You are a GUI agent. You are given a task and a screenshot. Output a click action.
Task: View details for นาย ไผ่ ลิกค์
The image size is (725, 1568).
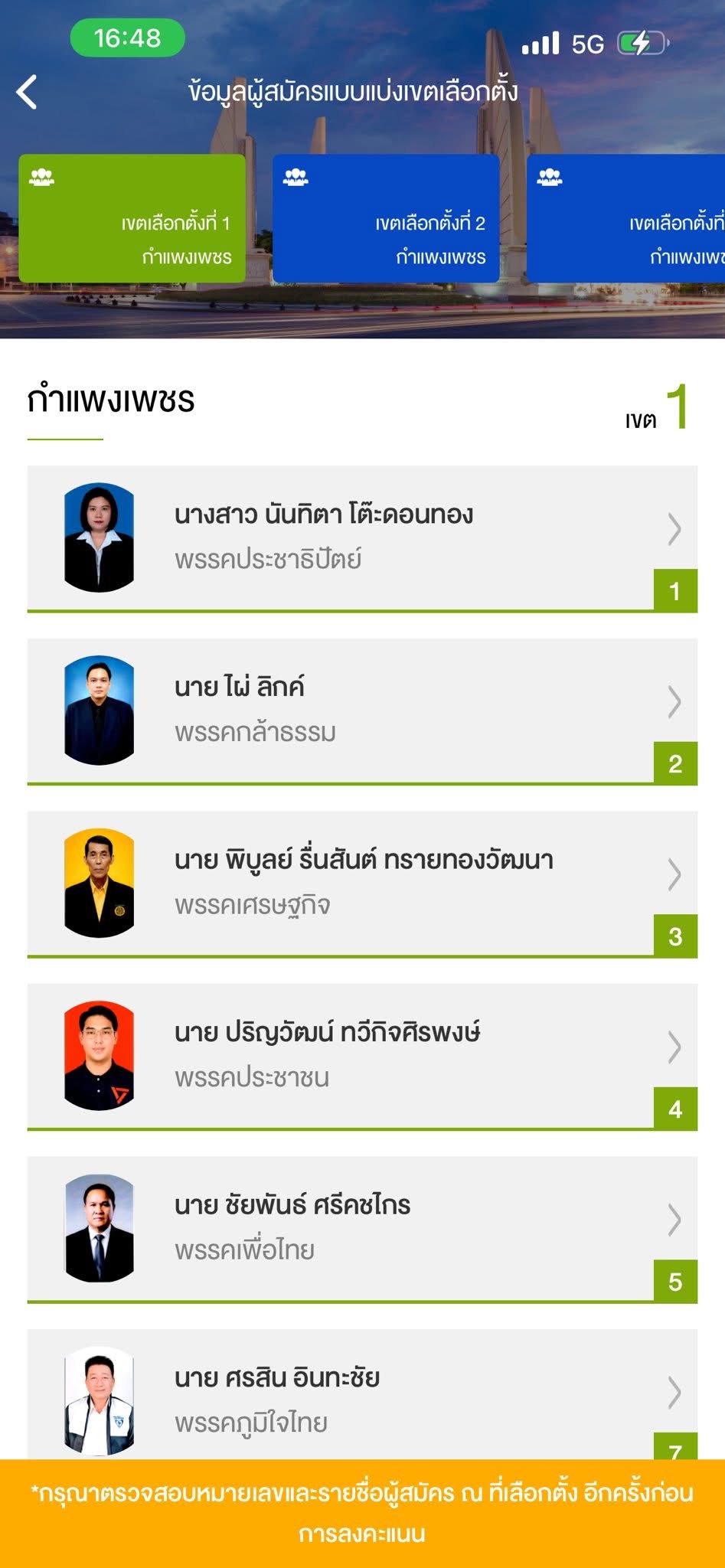[x=361, y=710]
